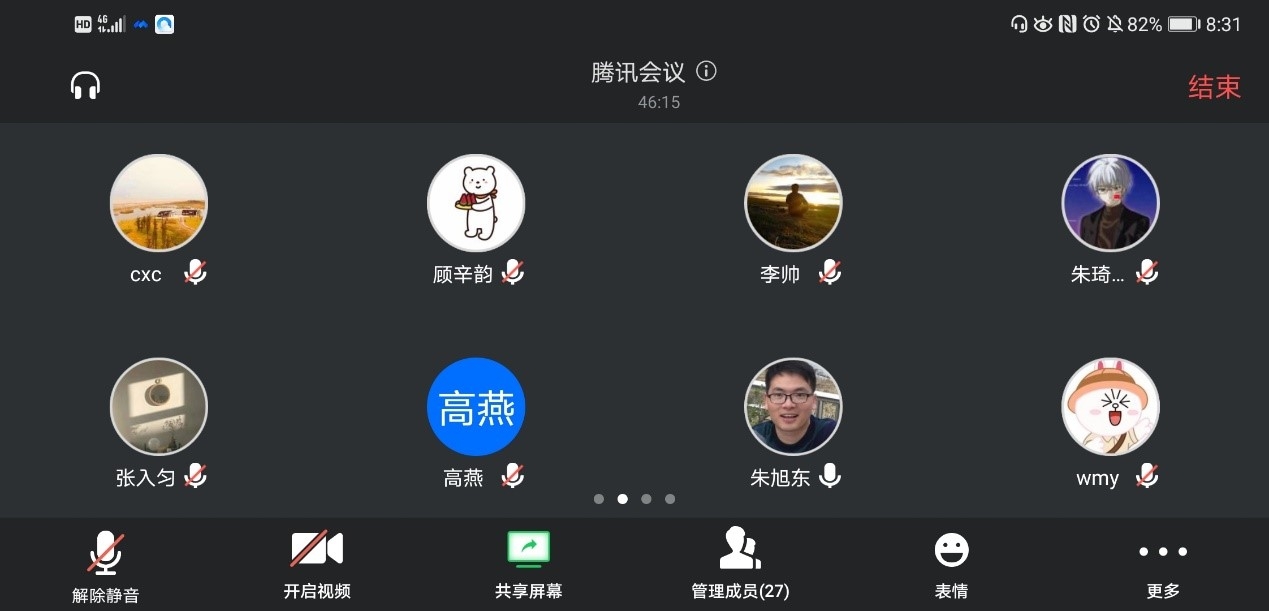Show 更多 options menu
Viewport: 1269px width, 611px height.
(x=1163, y=565)
